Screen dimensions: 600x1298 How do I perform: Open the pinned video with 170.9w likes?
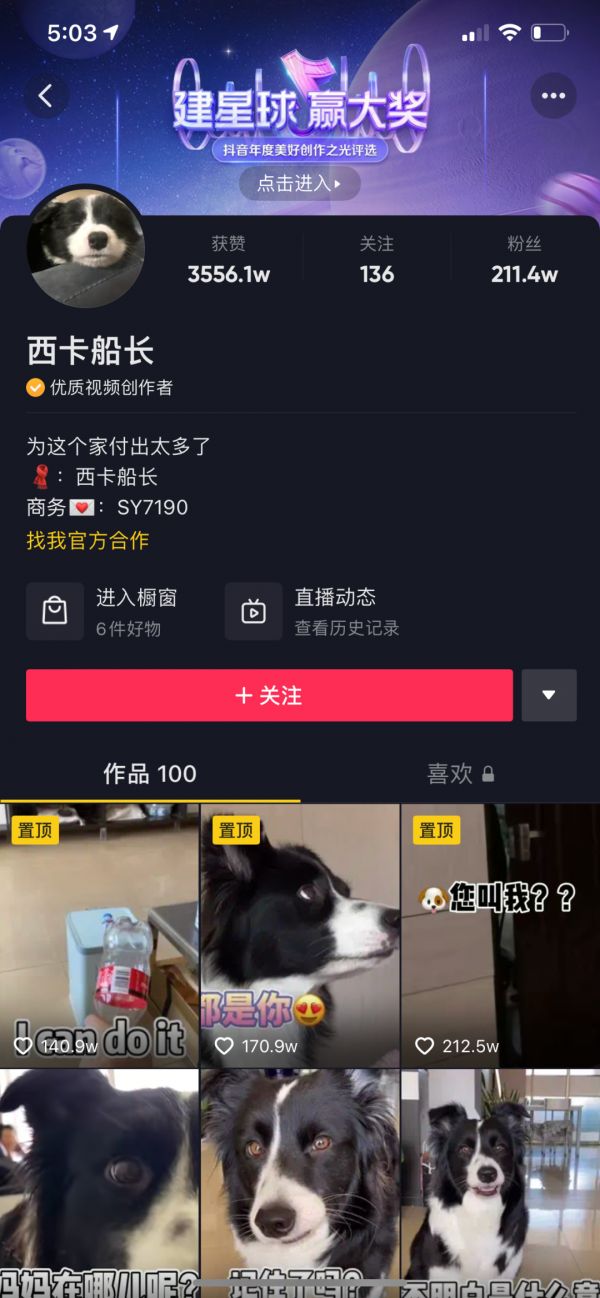click(x=300, y=935)
